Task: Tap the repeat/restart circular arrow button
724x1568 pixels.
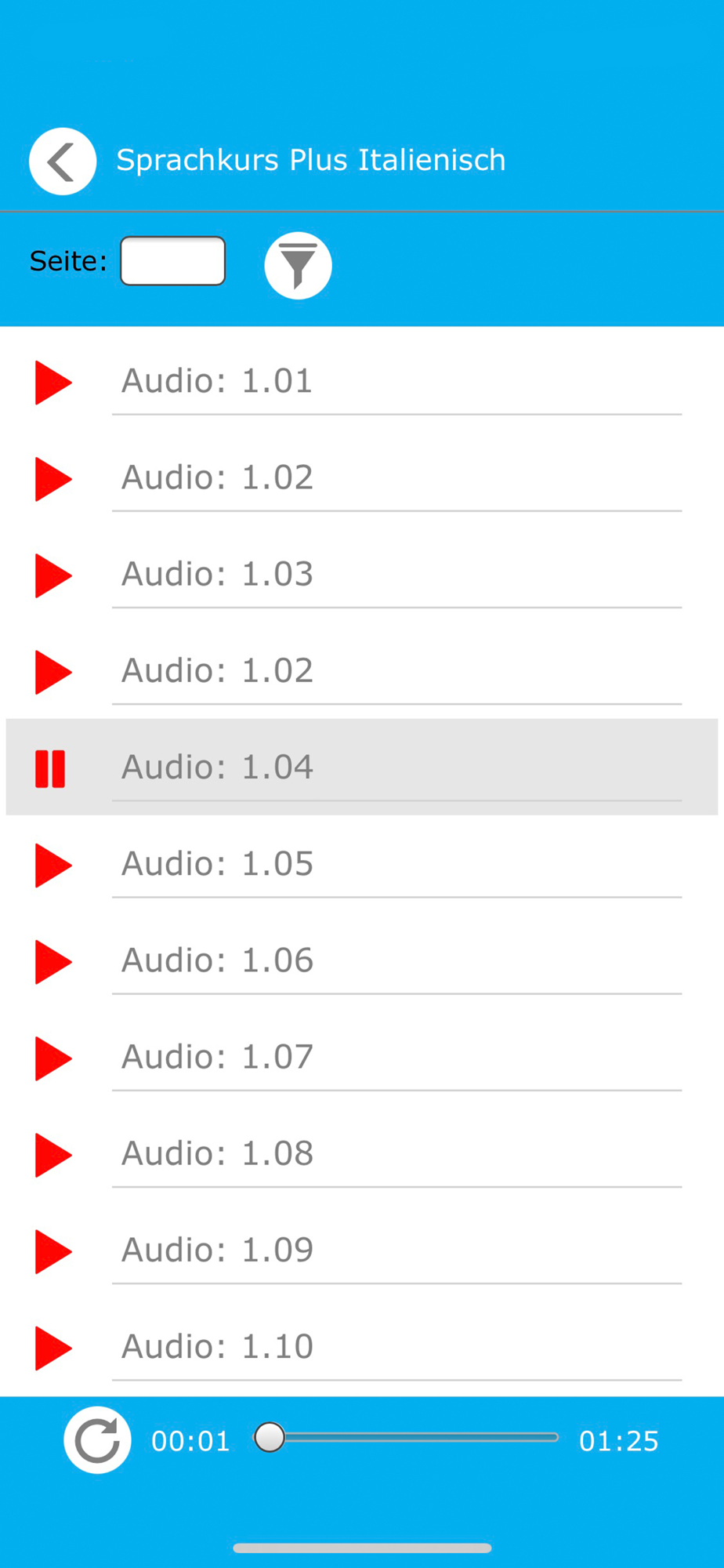Action: pos(97,1440)
